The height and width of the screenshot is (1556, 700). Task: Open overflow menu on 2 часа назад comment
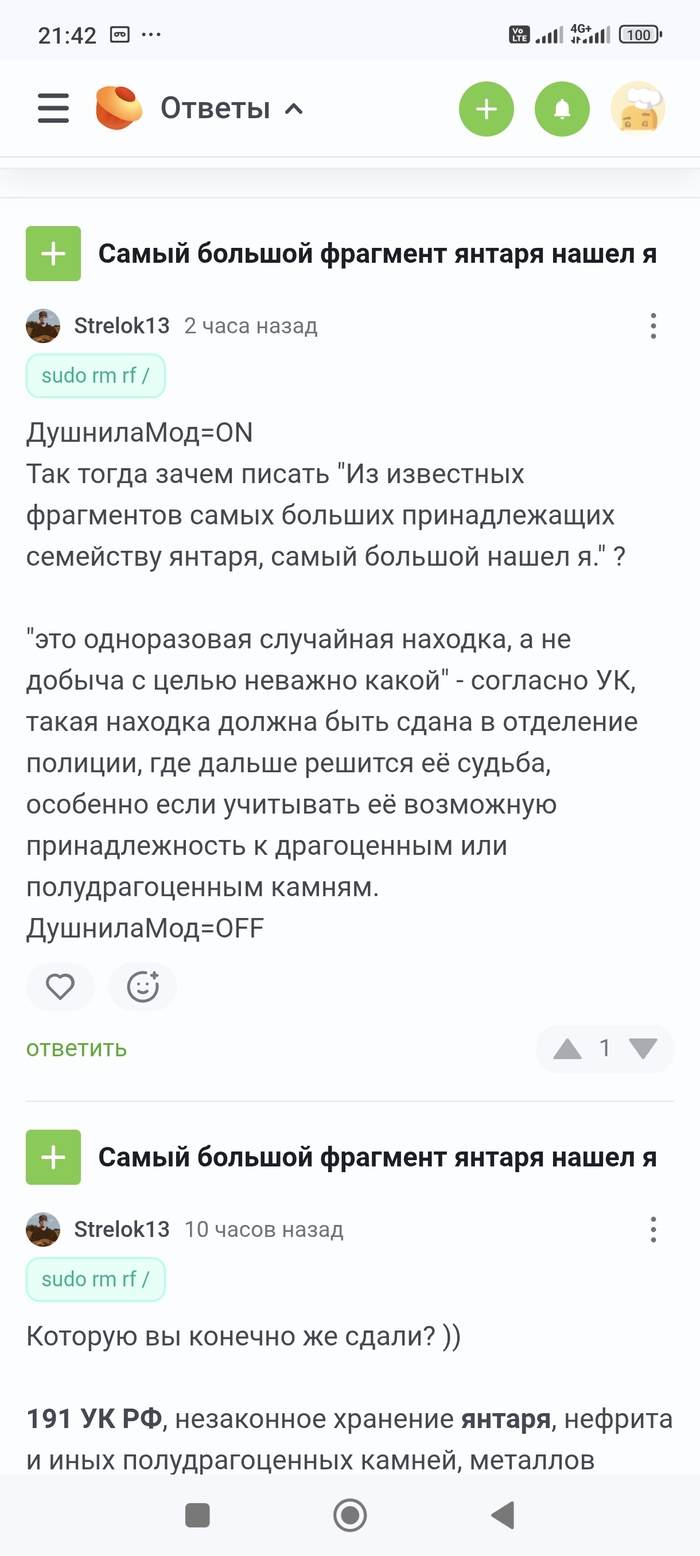point(653,326)
